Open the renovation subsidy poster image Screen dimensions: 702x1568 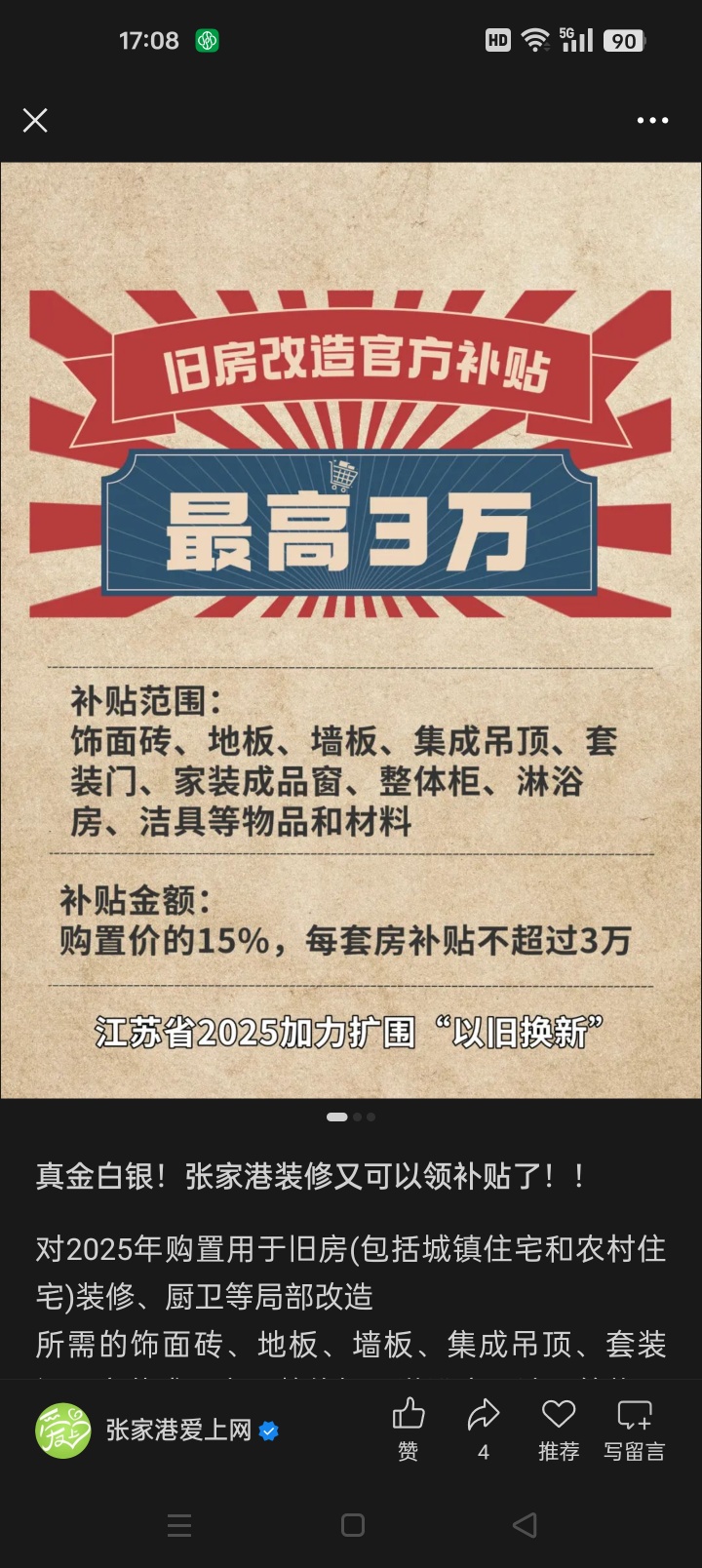351,630
